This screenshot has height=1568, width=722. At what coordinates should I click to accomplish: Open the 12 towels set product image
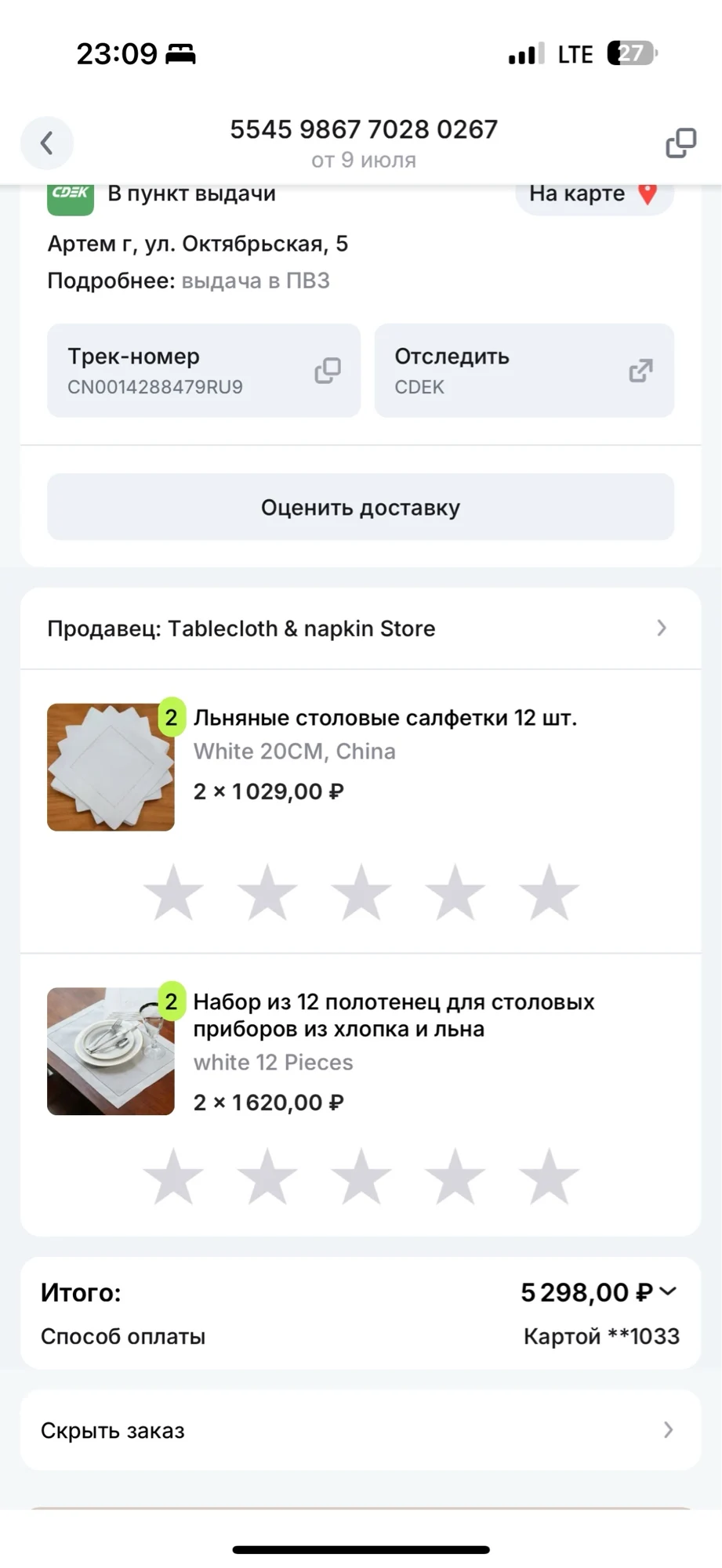pos(111,1051)
